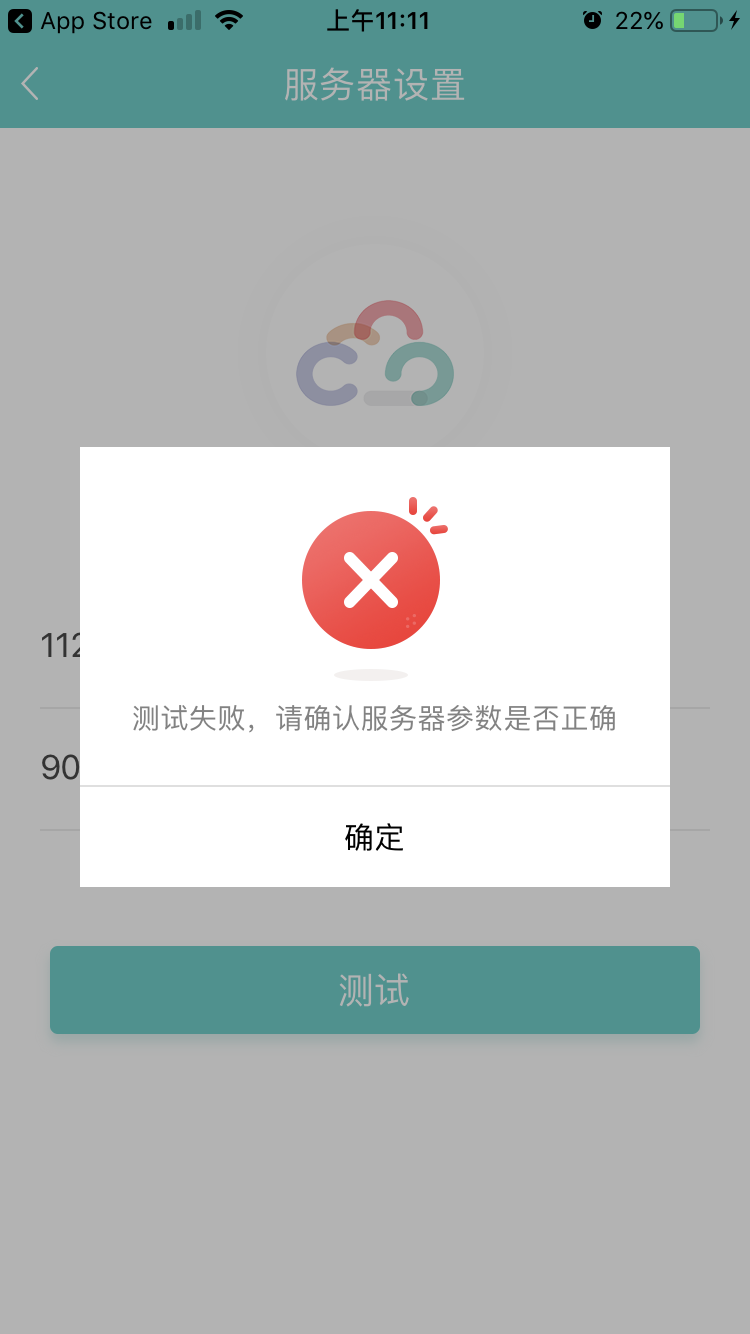Confirm the test-failed dialog with 确定
The width and height of the screenshot is (750, 1334).
coord(374,837)
